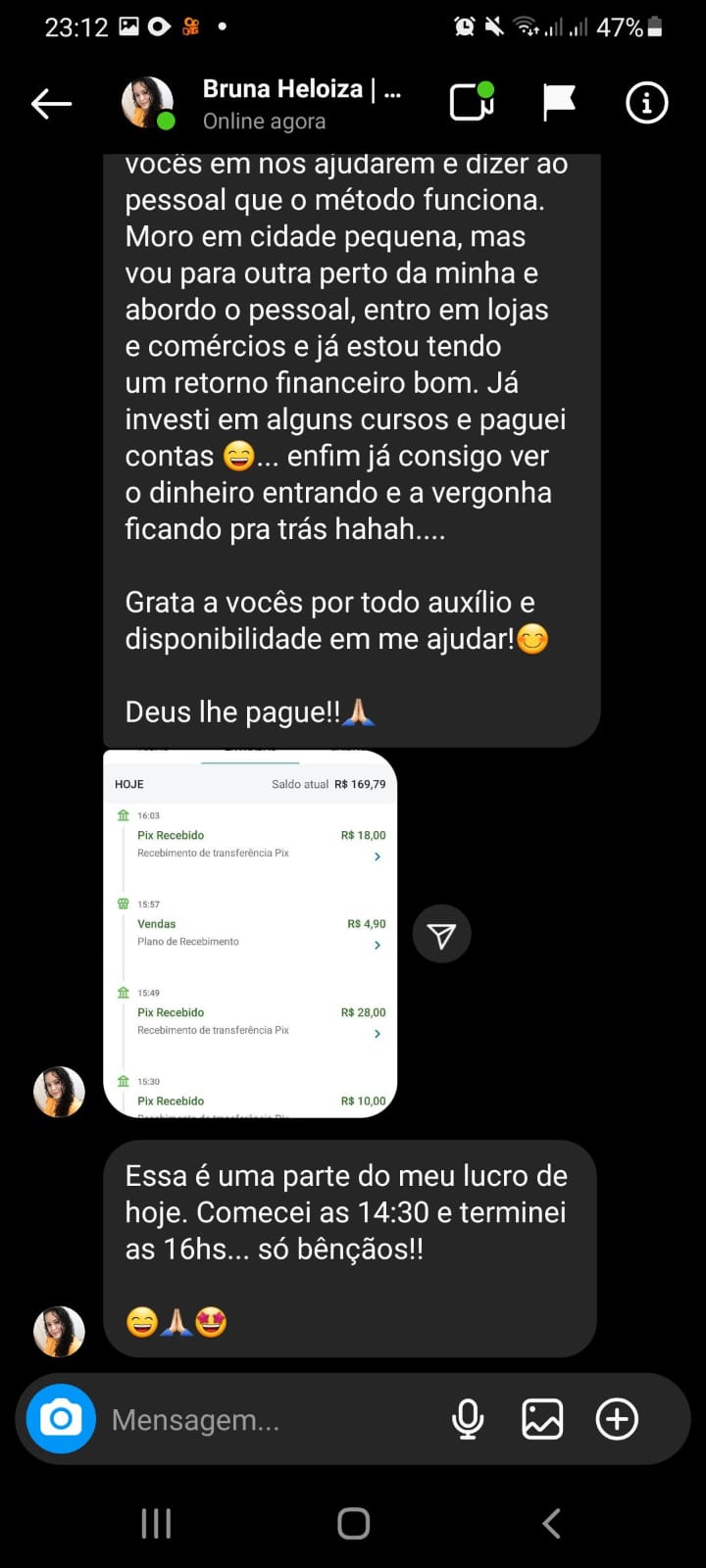706x1568 pixels.
Task: Open the system recent apps view
Action: (156, 1523)
